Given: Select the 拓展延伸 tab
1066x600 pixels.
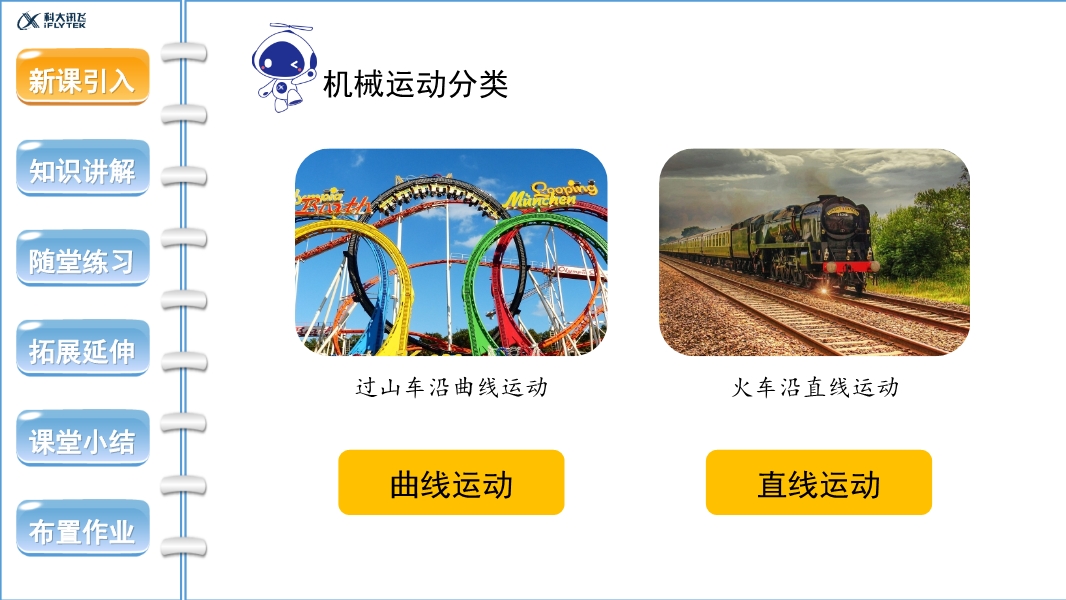Looking at the screenshot, I should [82, 349].
